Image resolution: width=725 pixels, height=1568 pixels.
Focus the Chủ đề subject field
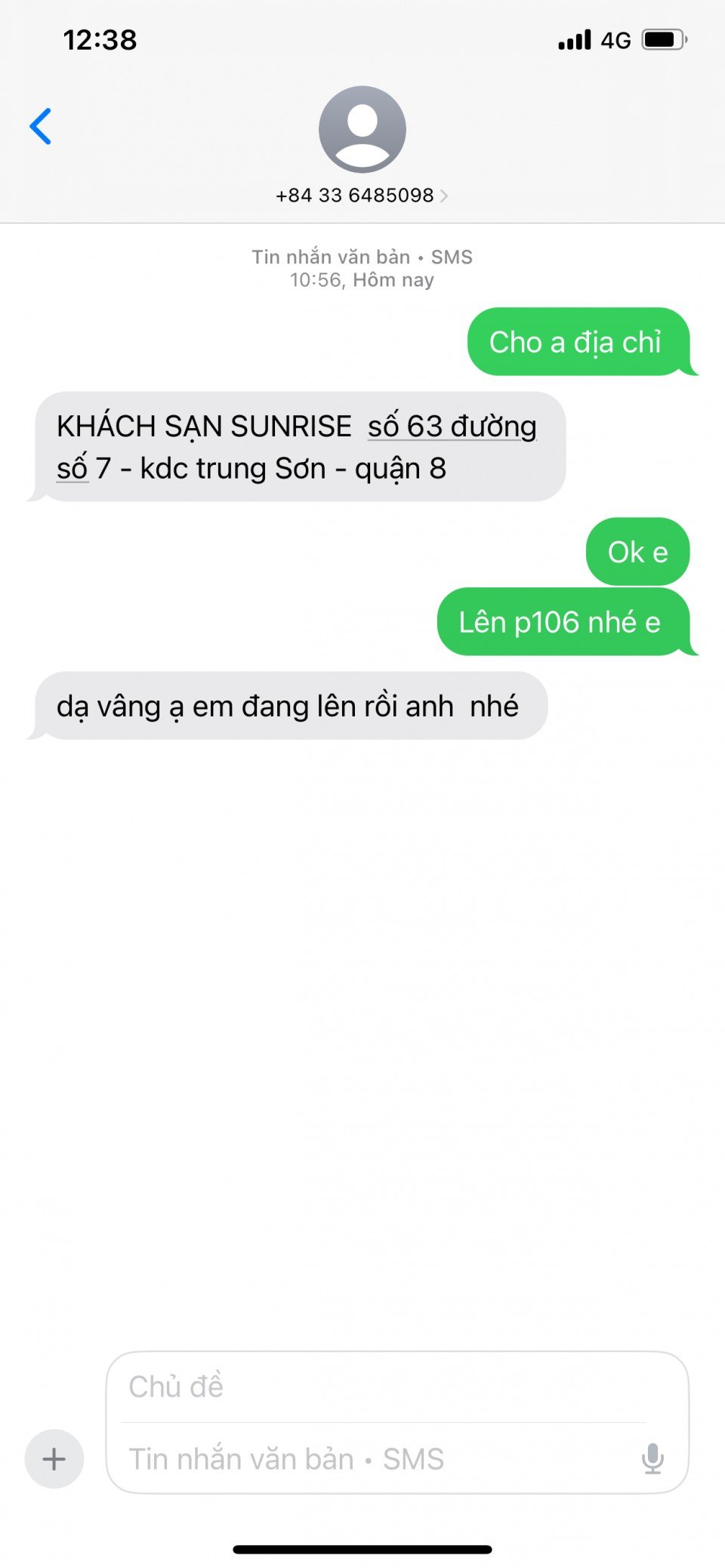coord(378,1387)
